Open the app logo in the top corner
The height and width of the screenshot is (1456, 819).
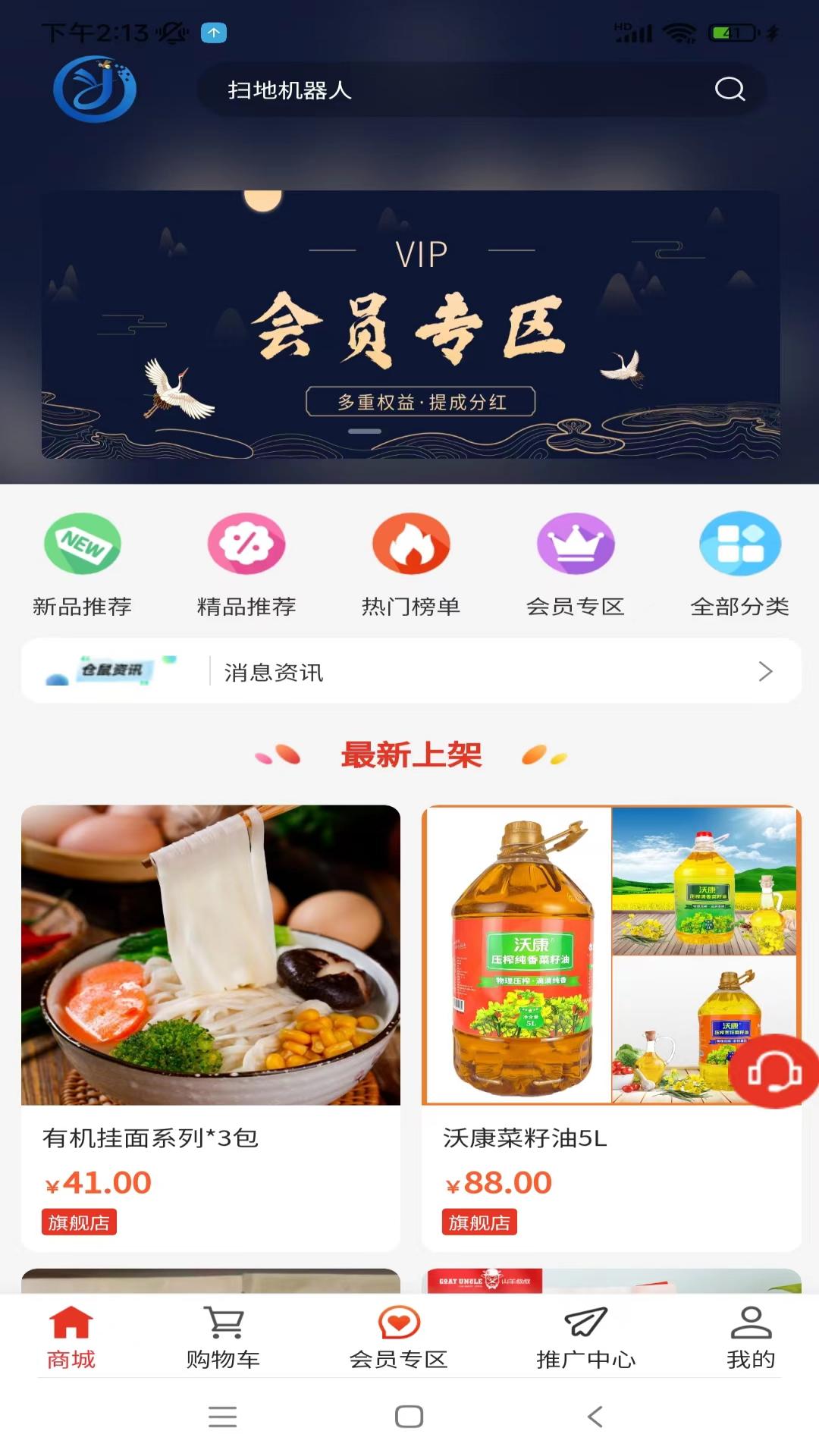pyautogui.click(x=95, y=87)
